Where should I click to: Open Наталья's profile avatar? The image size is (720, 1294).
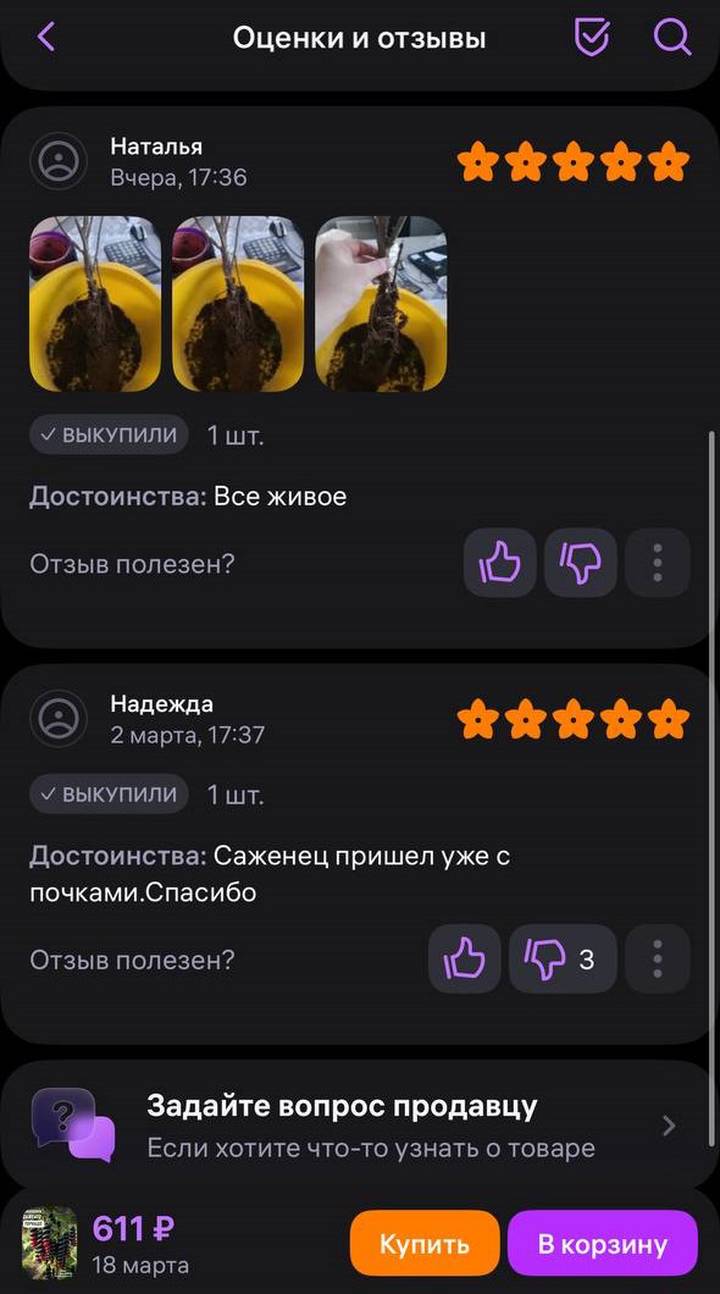click(x=58, y=161)
